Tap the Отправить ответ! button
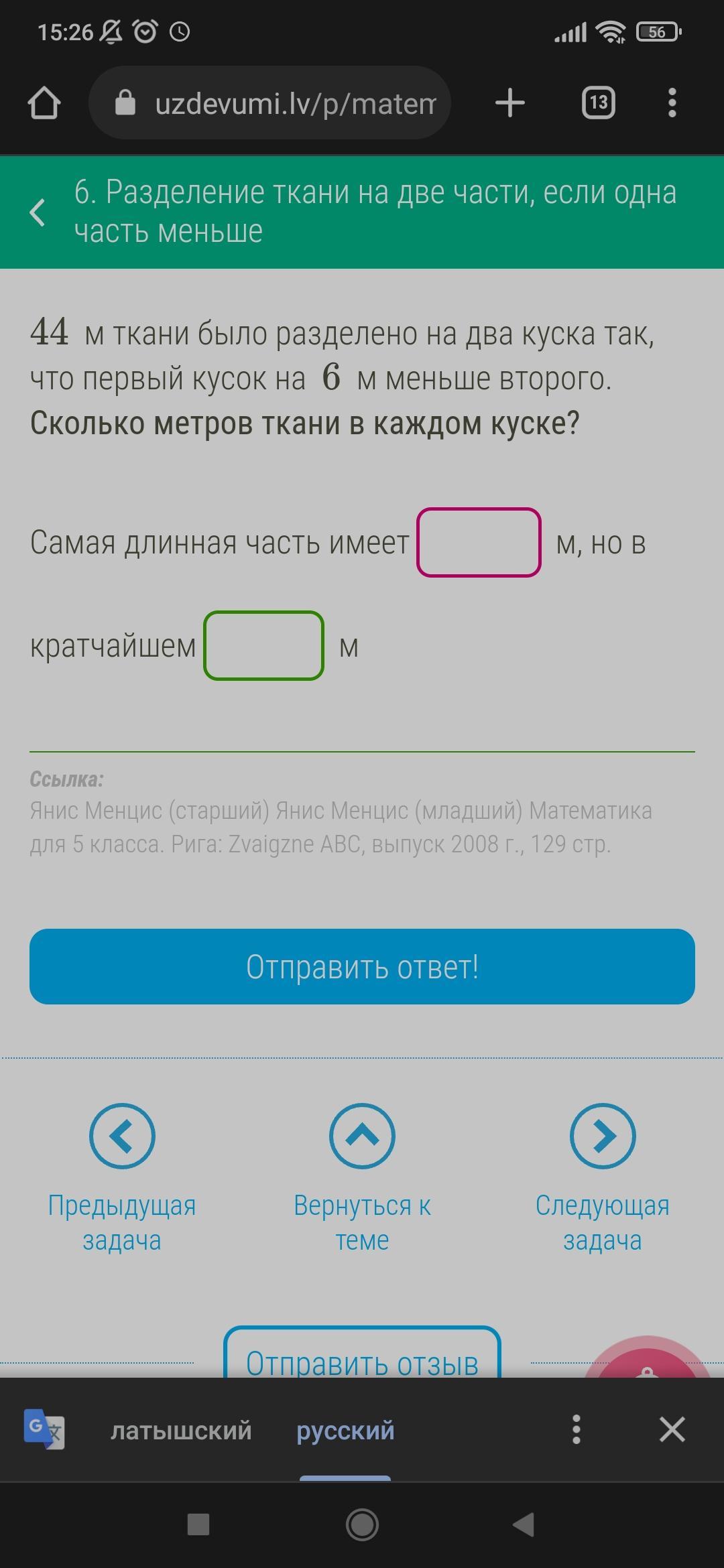Viewport: 724px width, 1568px height. tap(362, 966)
